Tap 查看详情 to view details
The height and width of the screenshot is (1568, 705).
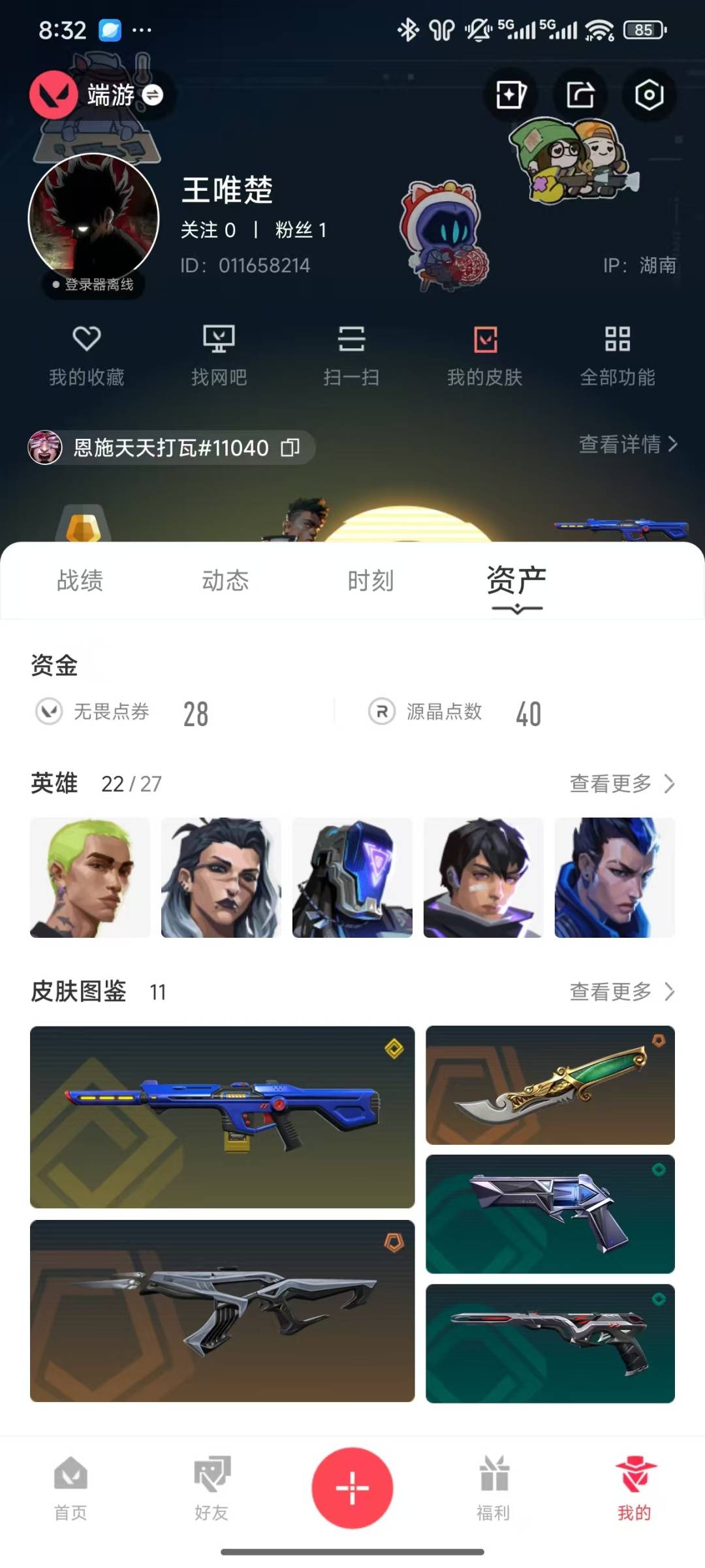pyautogui.click(x=628, y=444)
